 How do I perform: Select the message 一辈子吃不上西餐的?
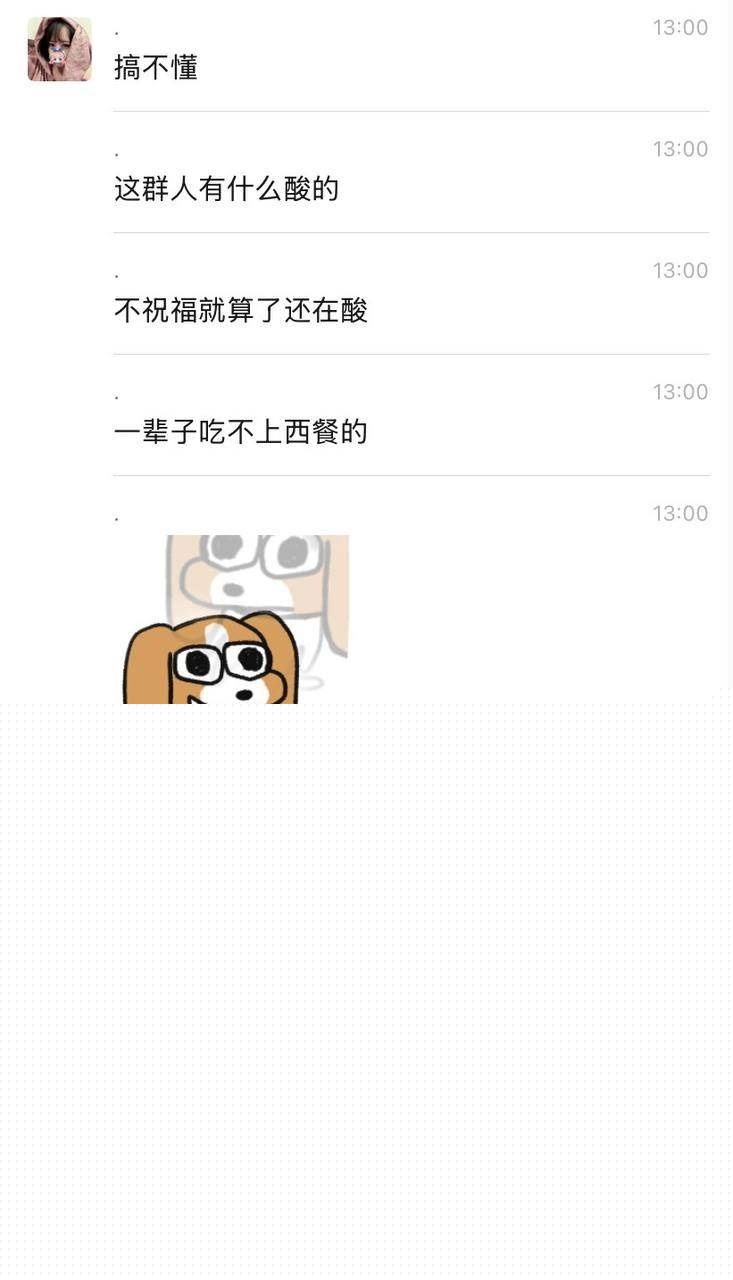coord(241,434)
